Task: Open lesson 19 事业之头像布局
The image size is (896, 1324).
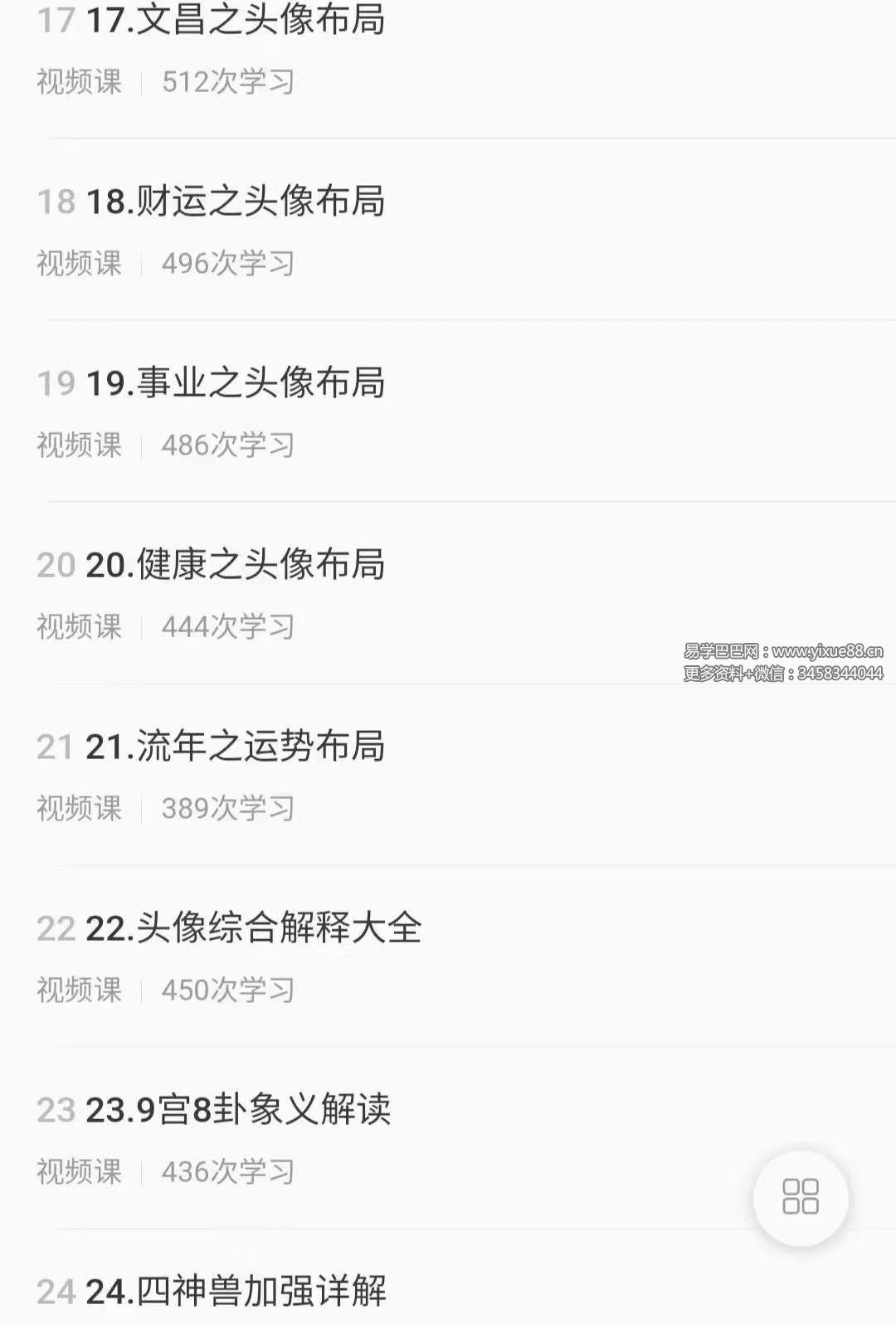Action: point(236,383)
